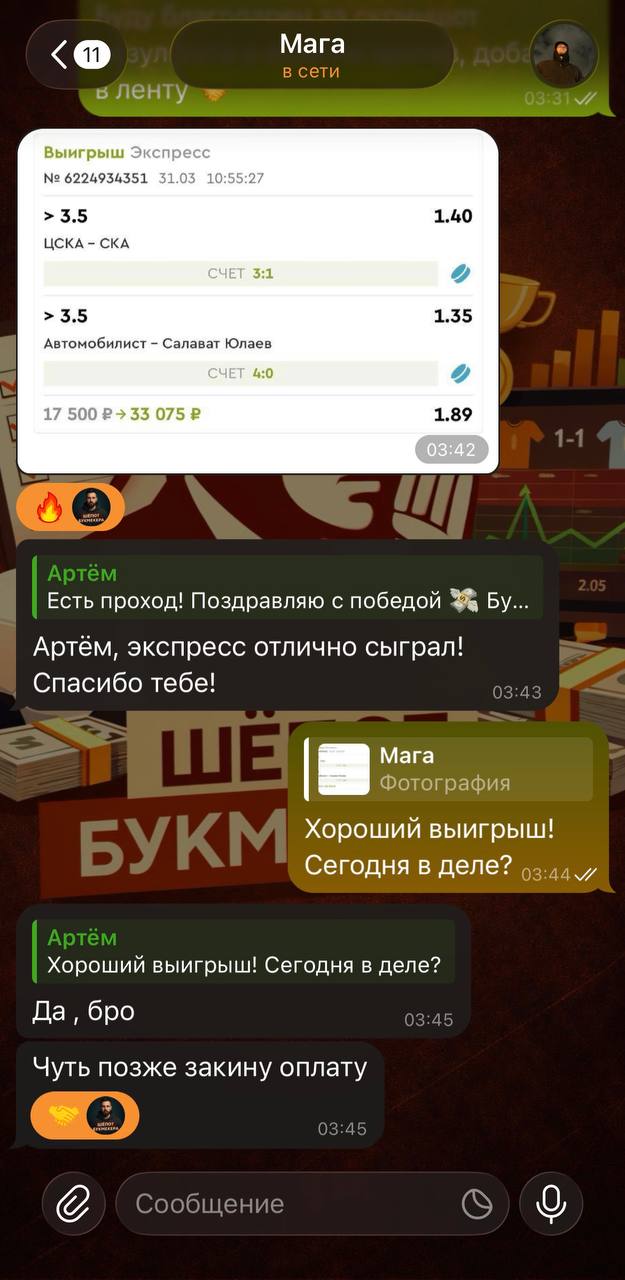Go back to the chat list
The height and width of the screenshot is (1280, 625).
click(75, 54)
